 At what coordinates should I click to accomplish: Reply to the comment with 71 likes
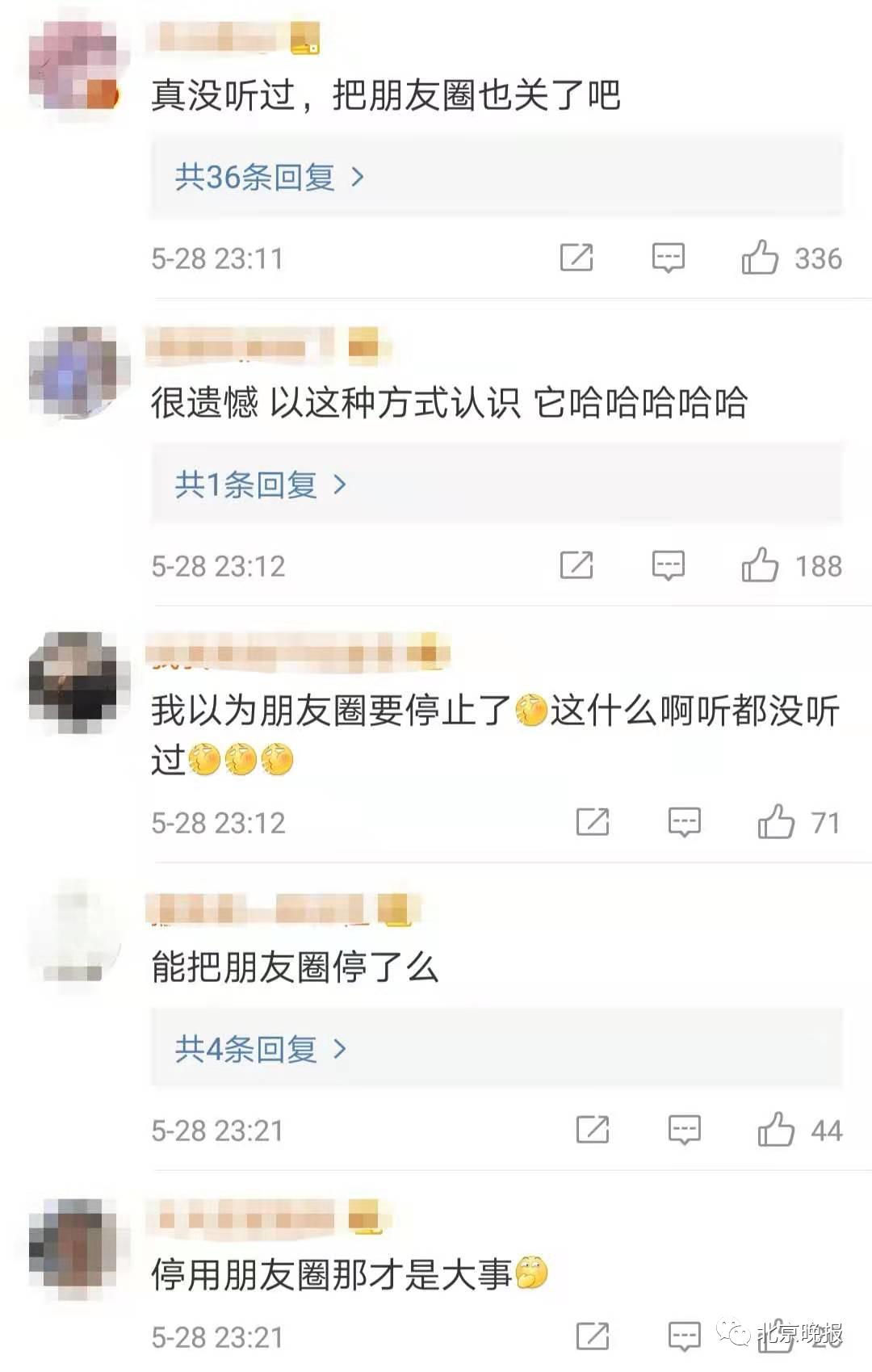coord(684,822)
